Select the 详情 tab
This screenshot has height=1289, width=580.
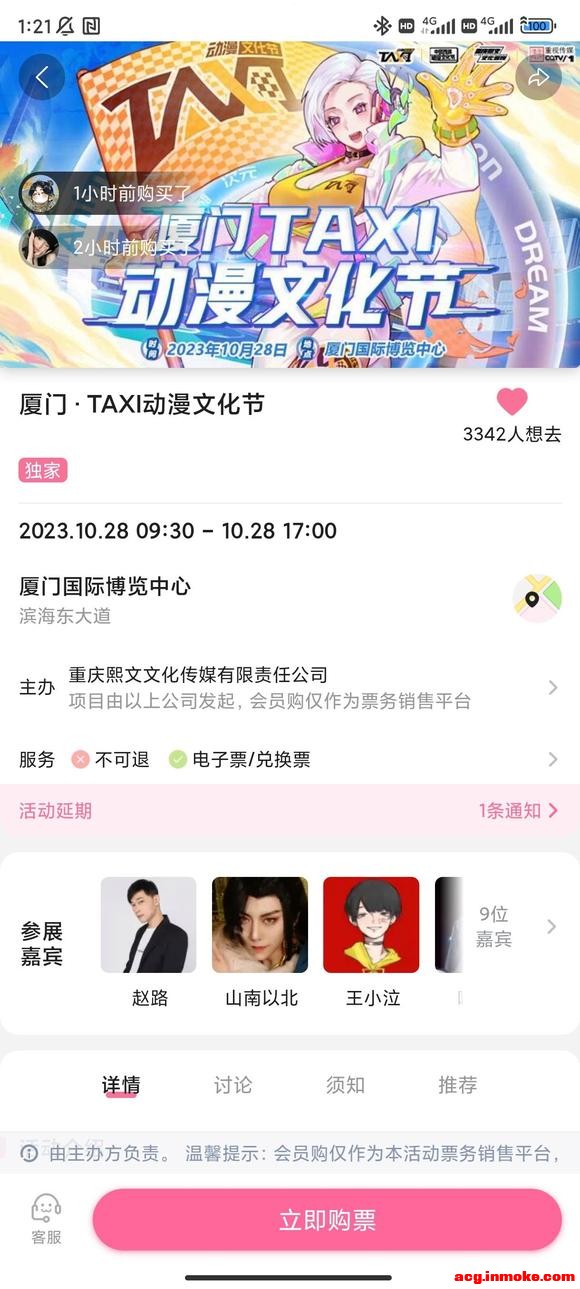(121, 1085)
